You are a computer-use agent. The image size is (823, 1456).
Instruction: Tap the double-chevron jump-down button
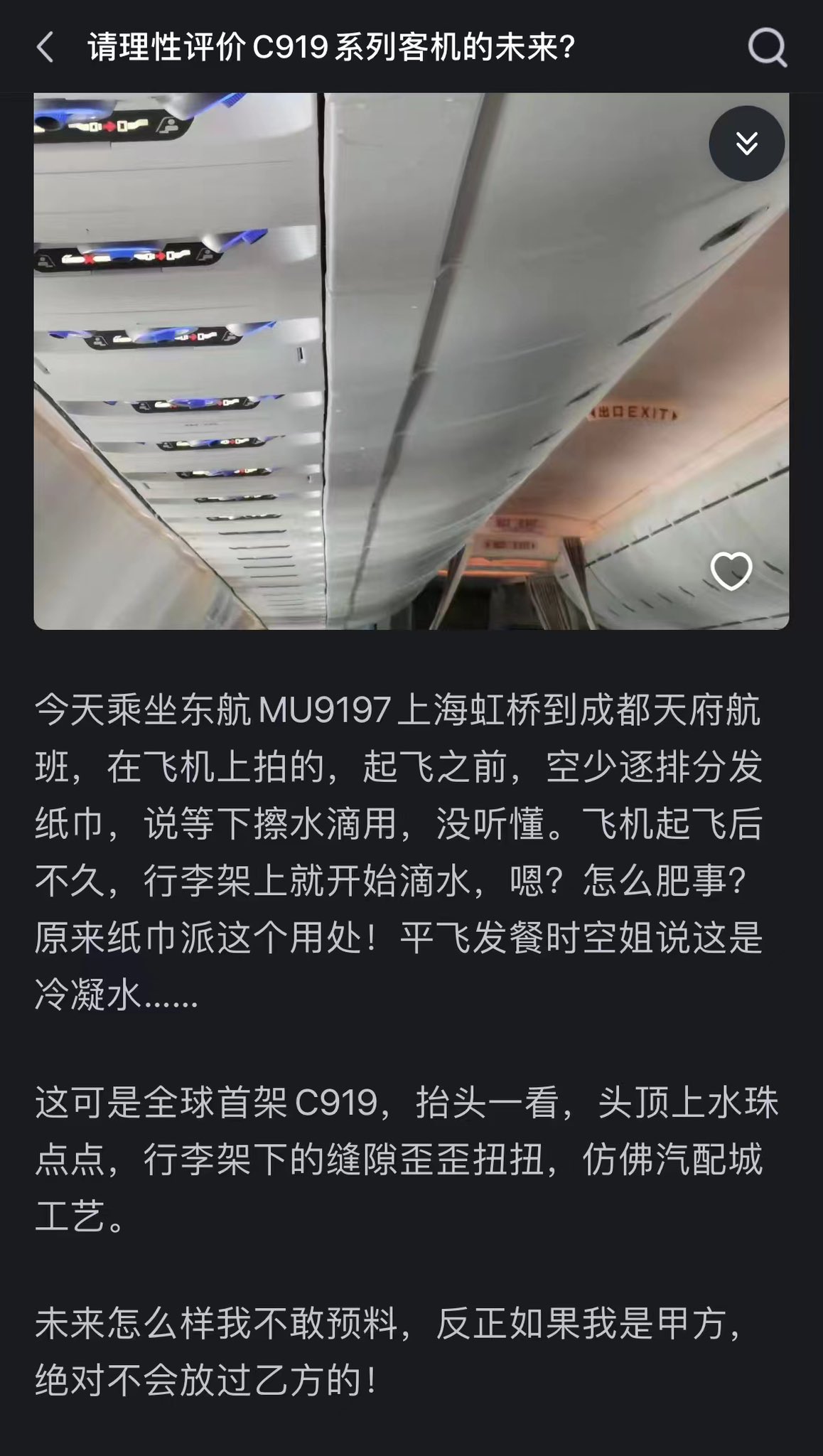(x=746, y=144)
